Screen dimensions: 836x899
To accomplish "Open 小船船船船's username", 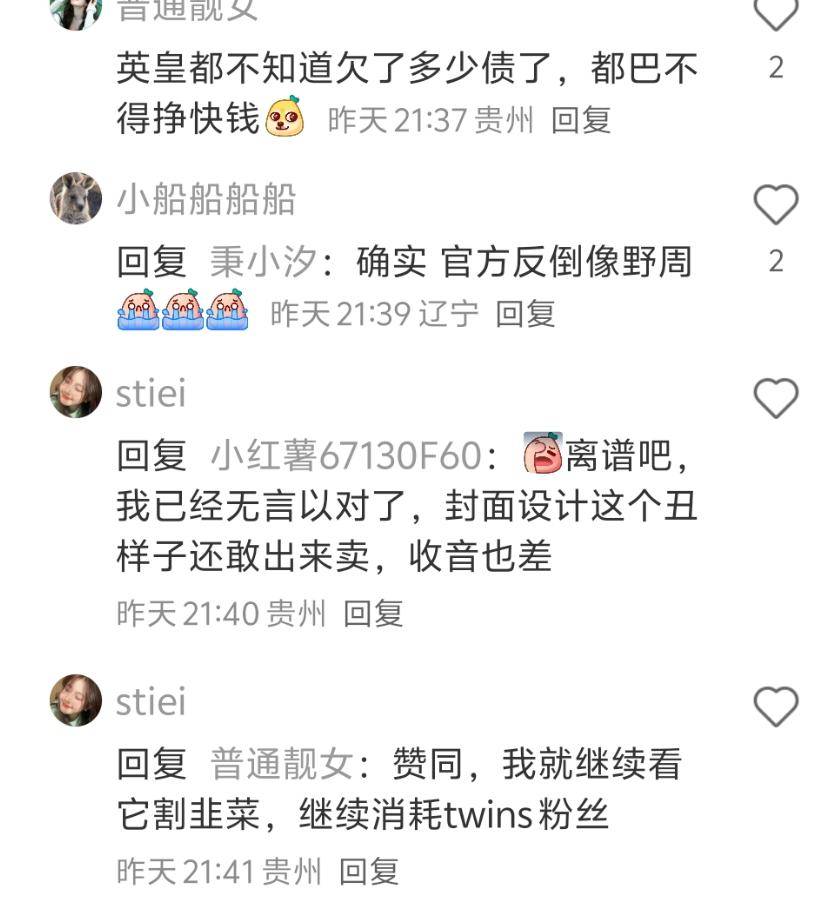I will pyautogui.click(x=206, y=199).
